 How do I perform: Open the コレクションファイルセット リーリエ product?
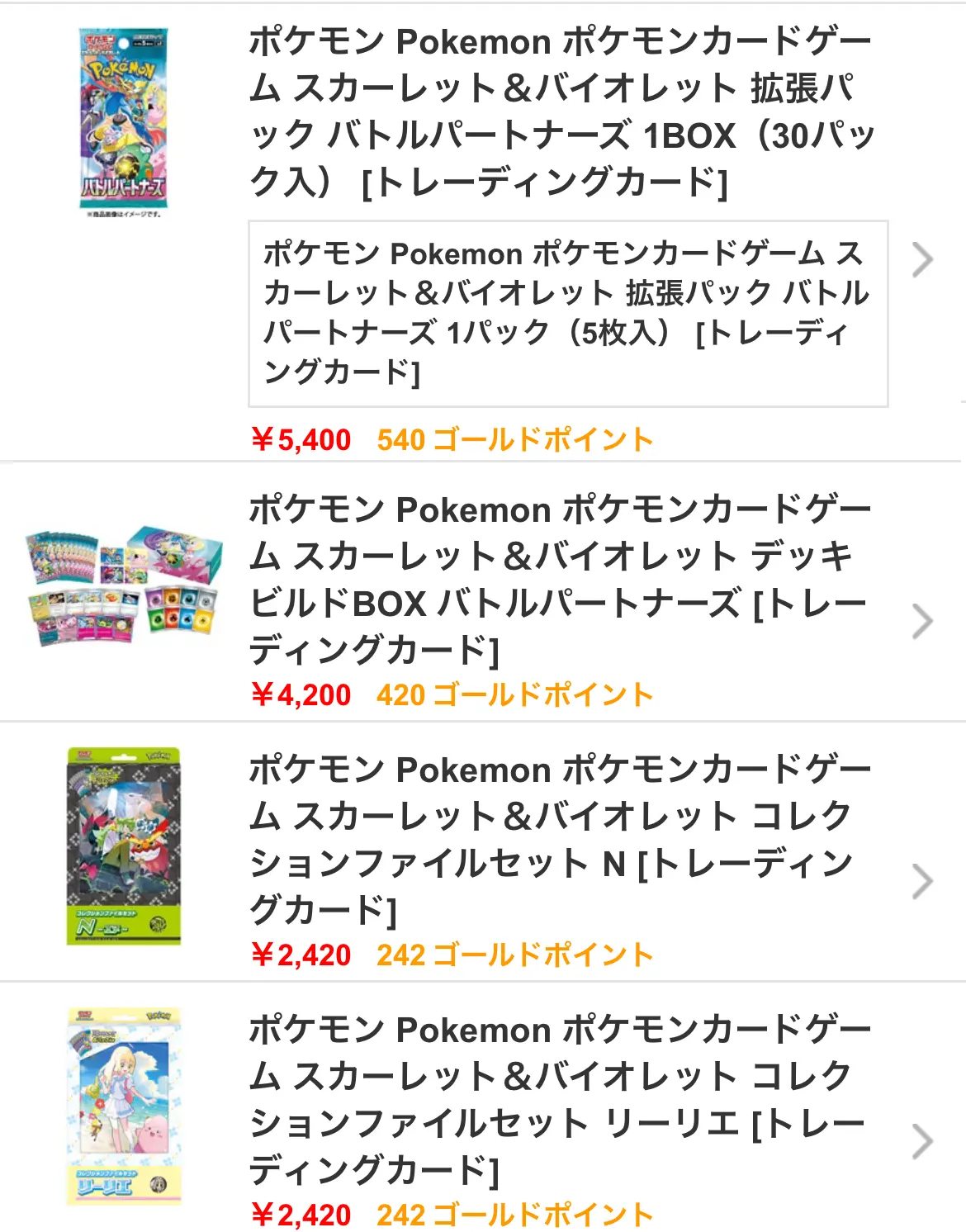tap(558, 1099)
